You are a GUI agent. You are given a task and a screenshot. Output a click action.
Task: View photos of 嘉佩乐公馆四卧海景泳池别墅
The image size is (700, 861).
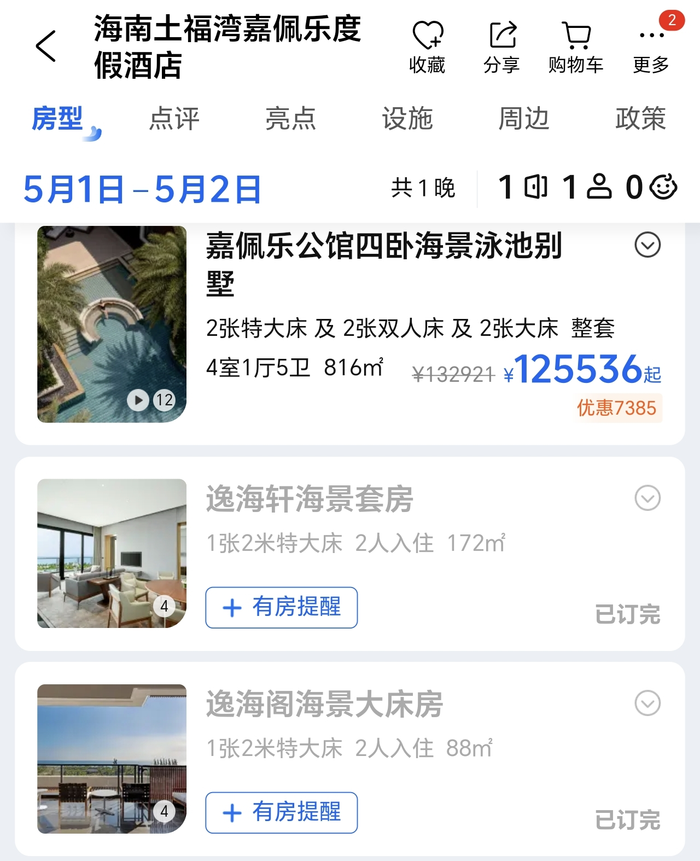pyautogui.click(x=112, y=324)
